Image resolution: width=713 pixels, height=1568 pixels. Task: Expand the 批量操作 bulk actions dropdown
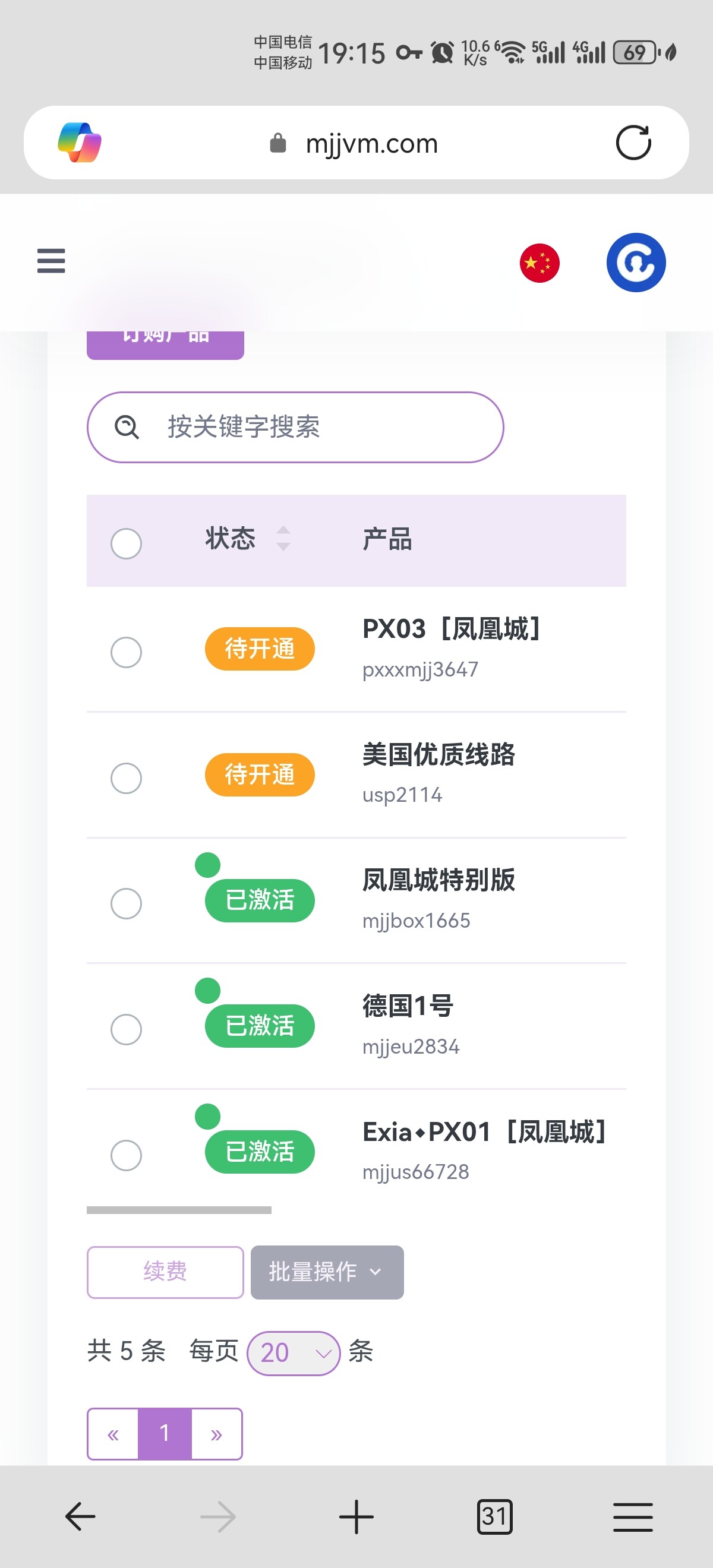point(327,1272)
